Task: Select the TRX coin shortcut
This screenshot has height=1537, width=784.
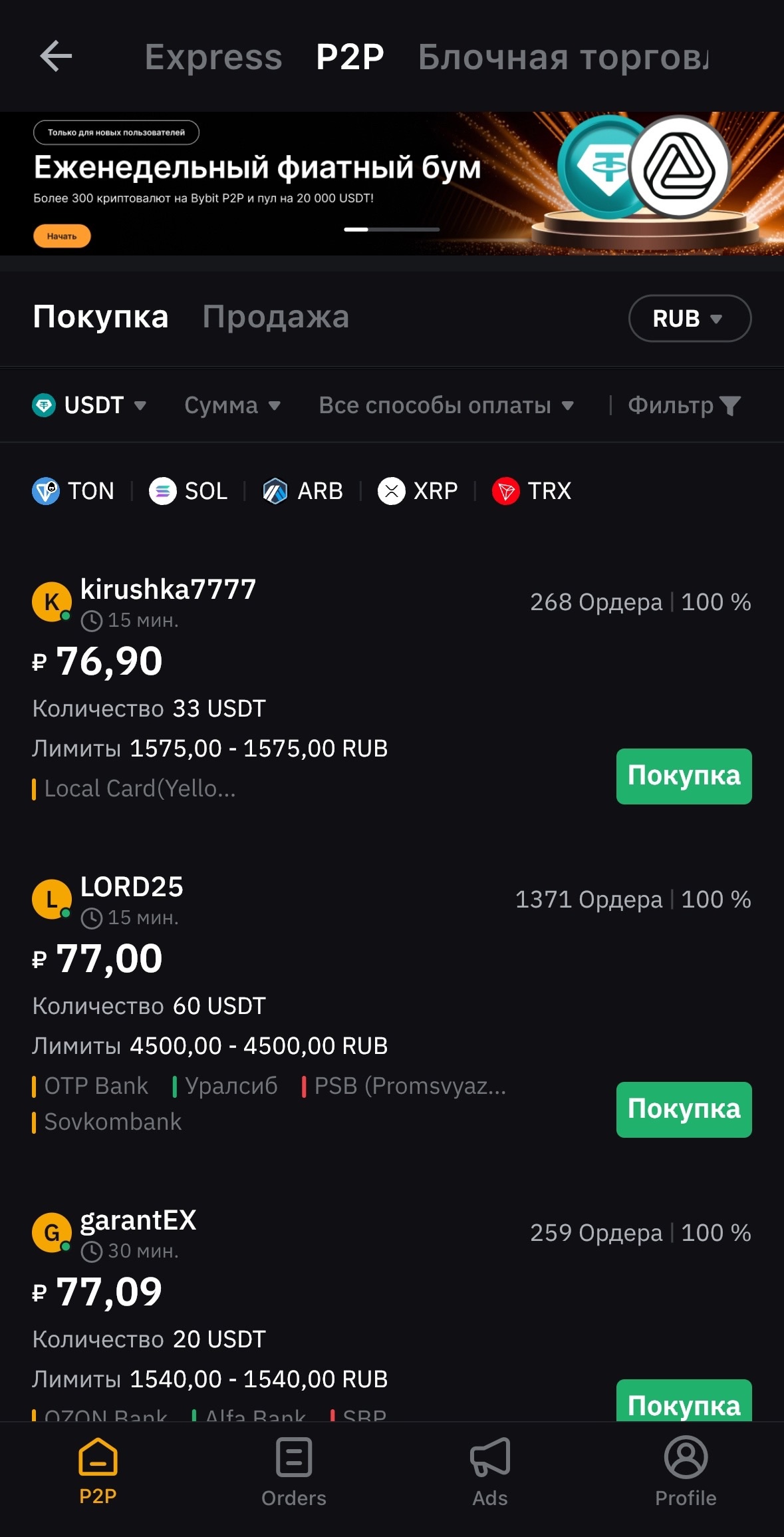Action: (531, 491)
